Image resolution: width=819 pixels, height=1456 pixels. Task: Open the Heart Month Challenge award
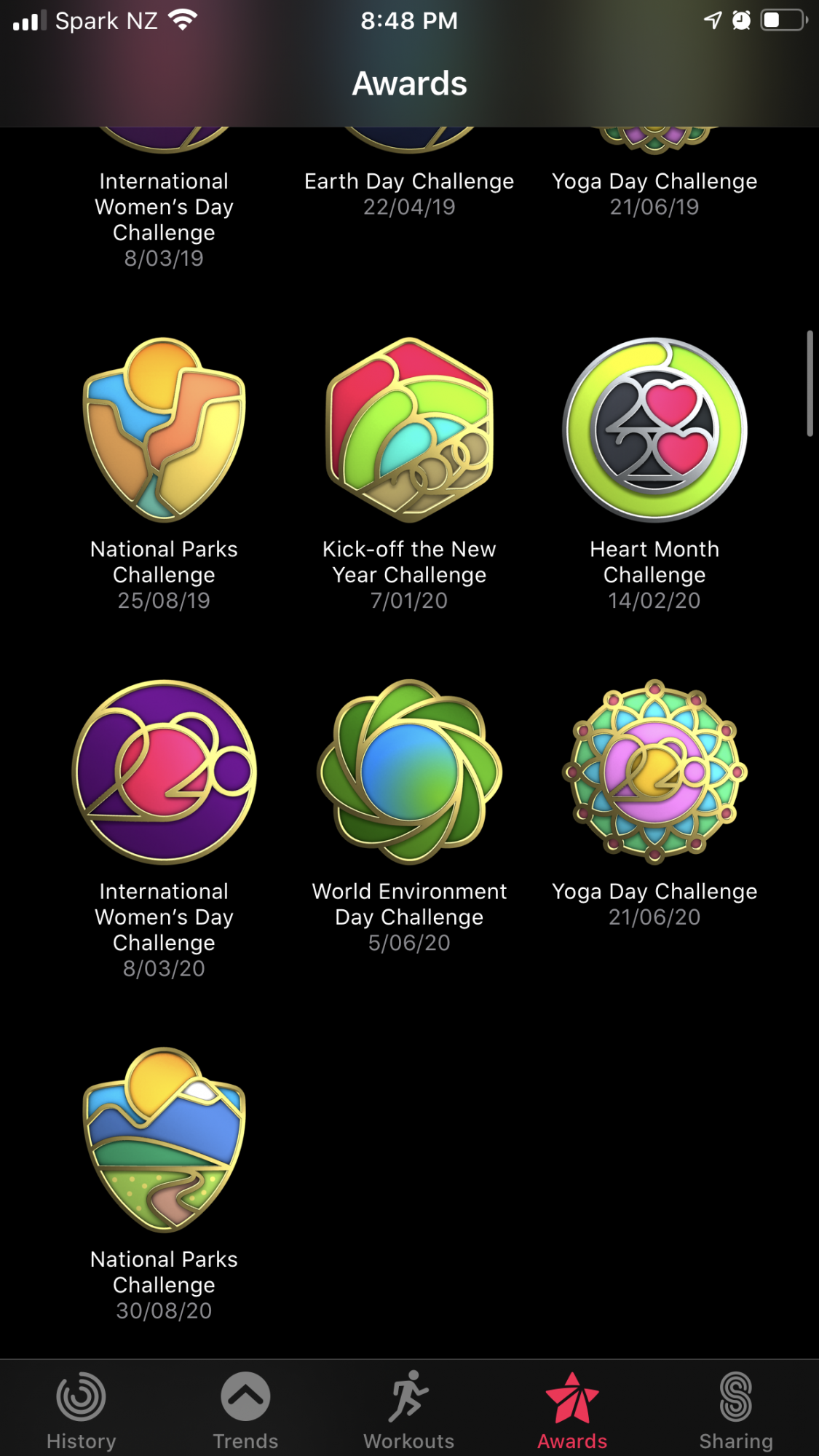[x=654, y=430]
